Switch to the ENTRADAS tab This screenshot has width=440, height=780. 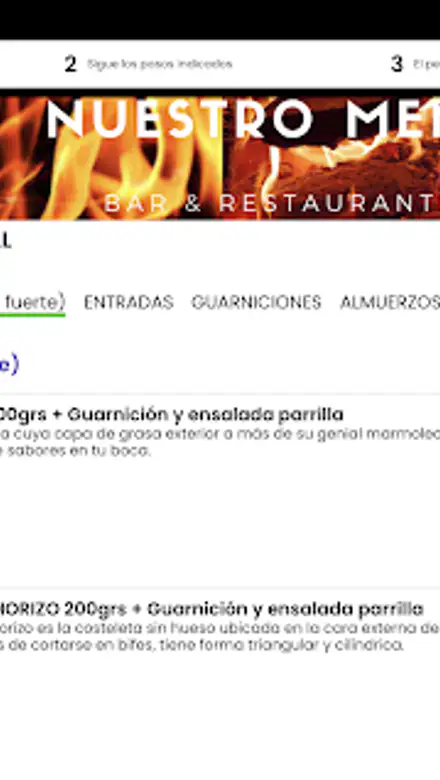pyautogui.click(x=128, y=302)
